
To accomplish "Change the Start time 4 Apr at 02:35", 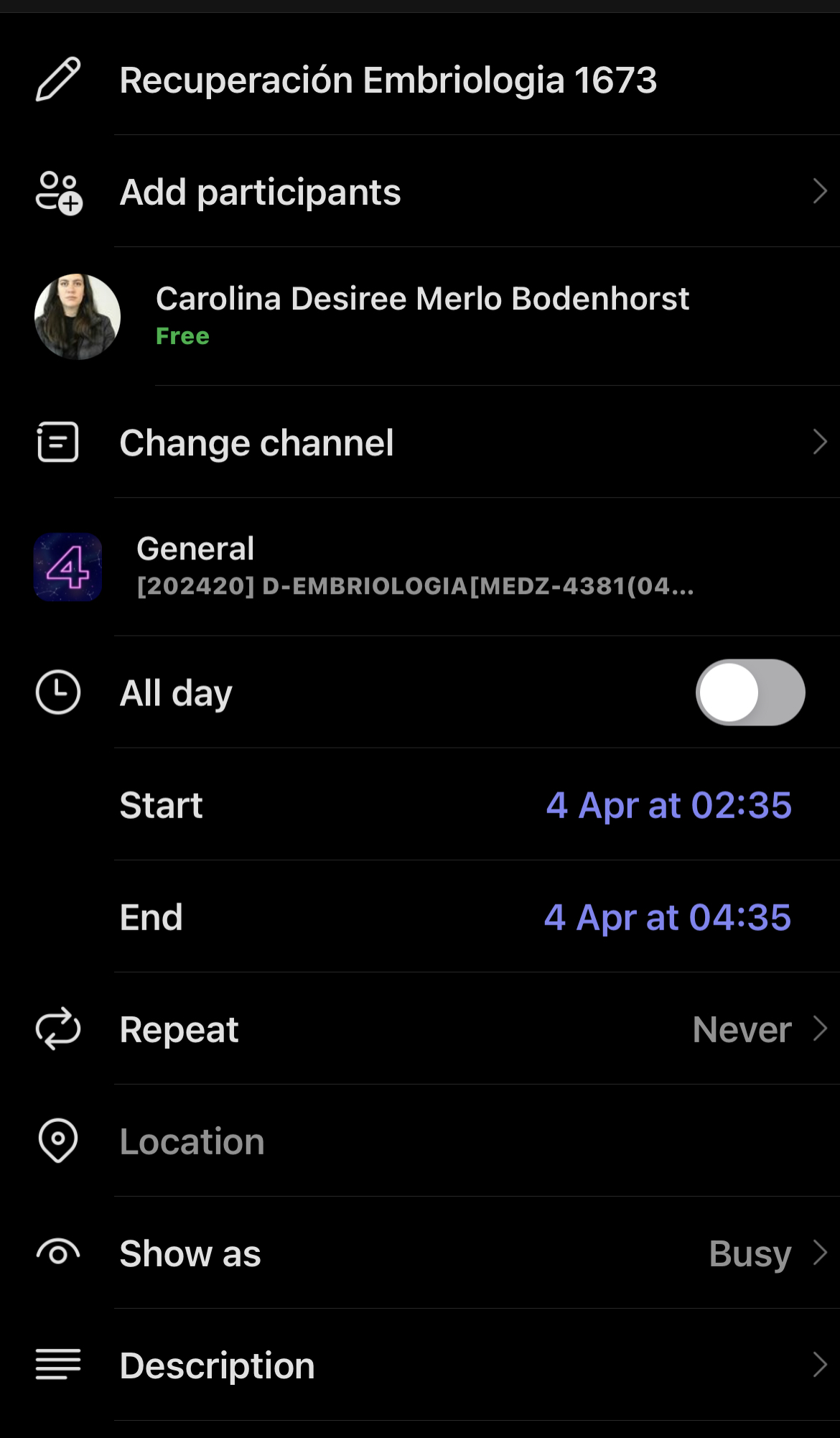I will coord(668,805).
